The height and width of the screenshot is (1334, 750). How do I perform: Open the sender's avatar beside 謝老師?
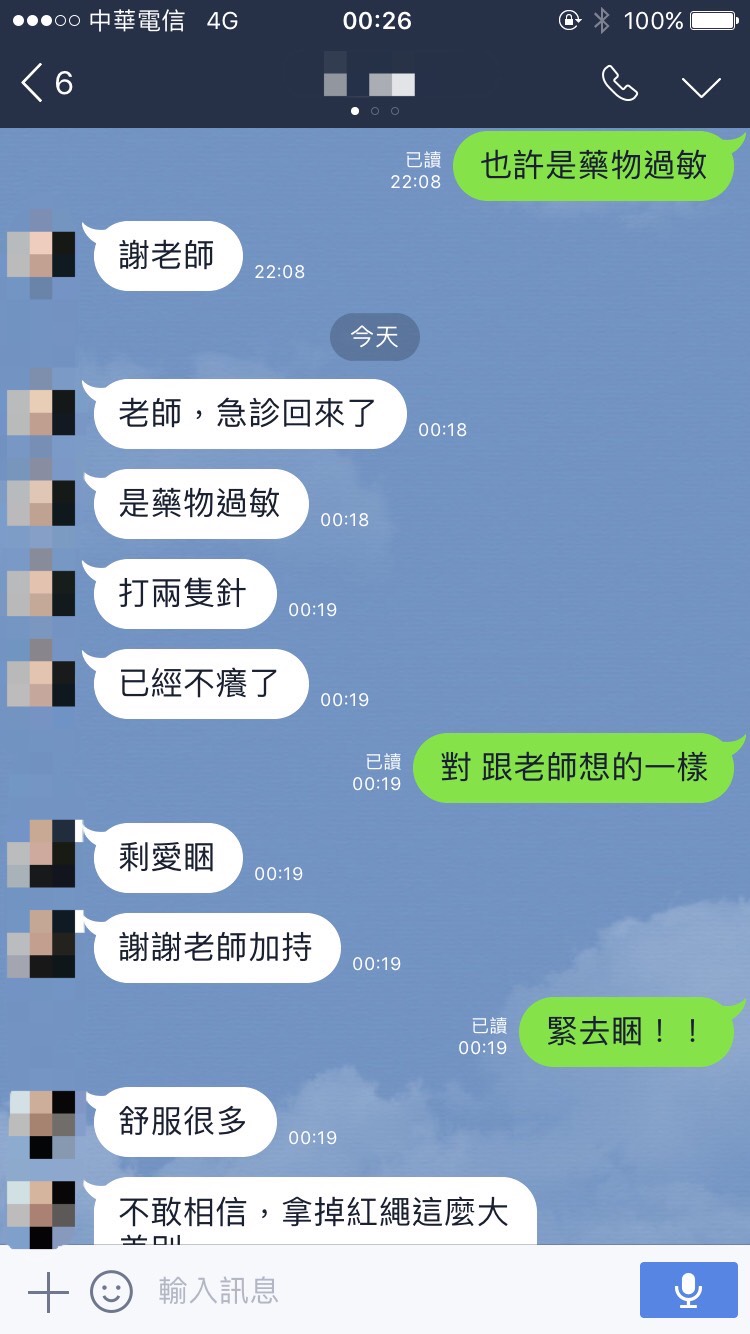(x=41, y=255)
